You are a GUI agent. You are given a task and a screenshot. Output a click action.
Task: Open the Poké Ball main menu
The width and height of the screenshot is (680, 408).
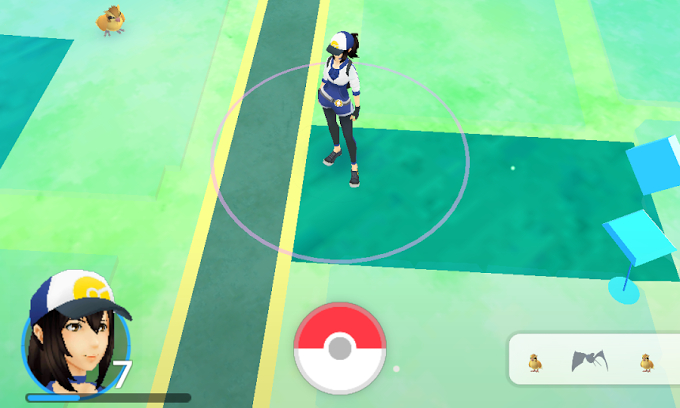(x=340, y=348)
